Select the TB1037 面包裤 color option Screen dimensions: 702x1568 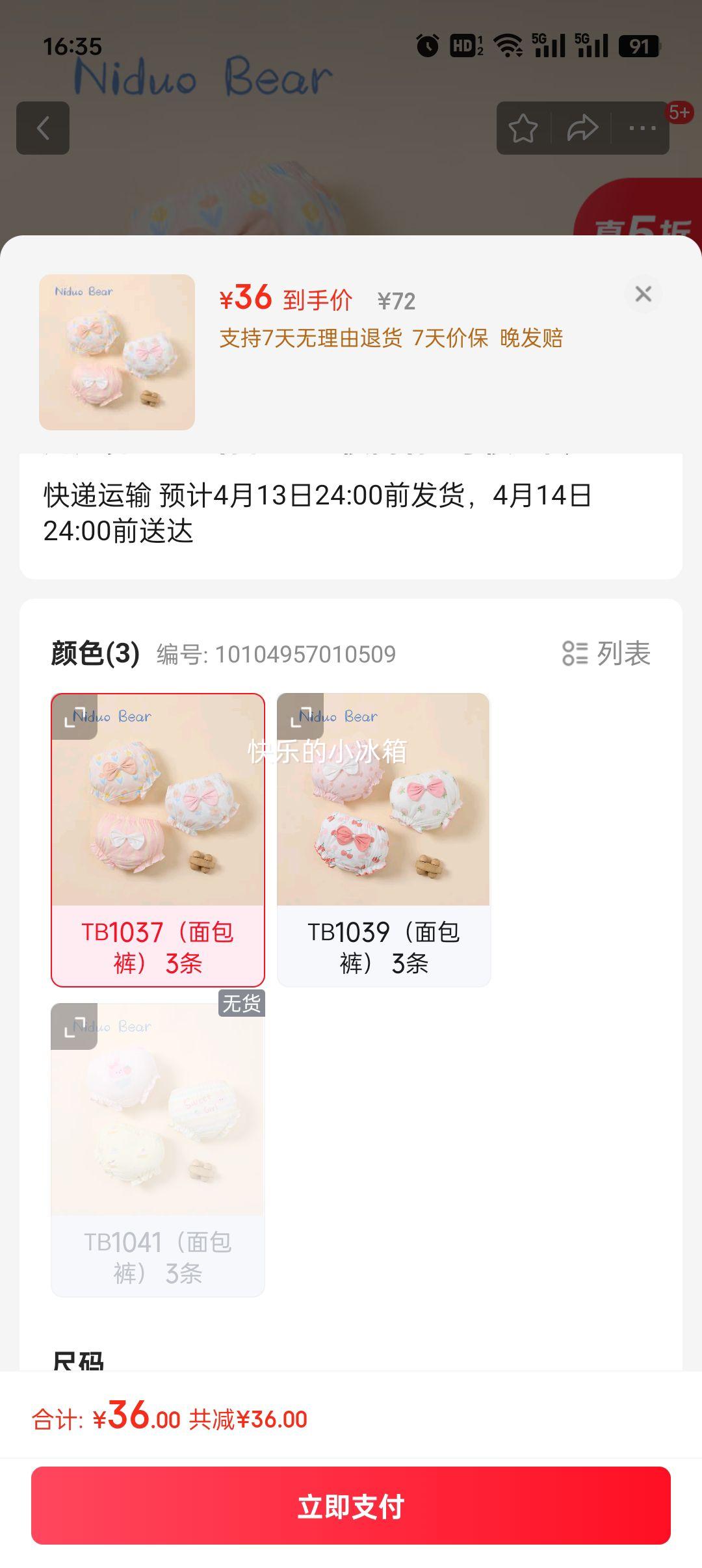pyautogui.click(x=158, y=839)
